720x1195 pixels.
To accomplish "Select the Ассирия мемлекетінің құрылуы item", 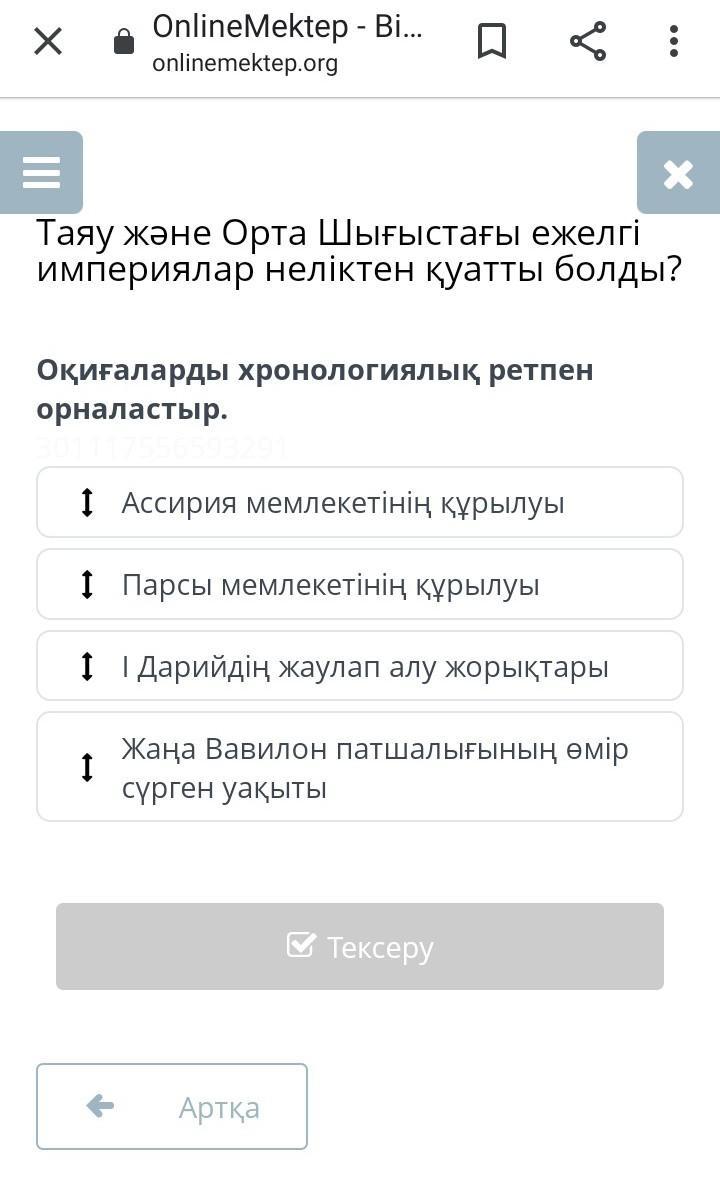I will point(360,502).
